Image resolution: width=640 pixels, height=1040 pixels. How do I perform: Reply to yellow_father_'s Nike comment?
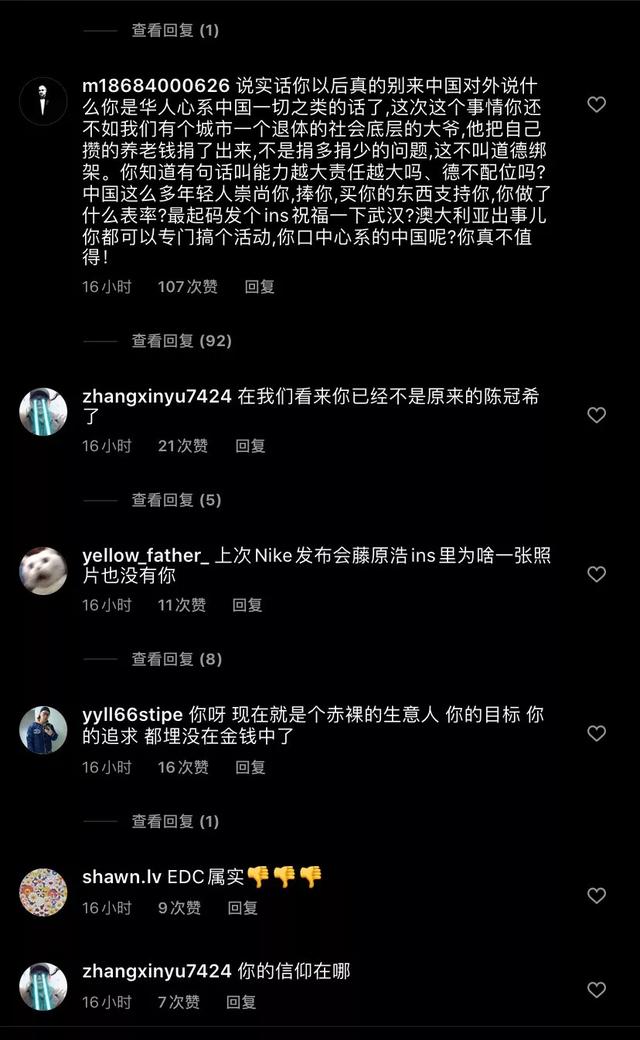pyautogui.click(x=247, y=605)
